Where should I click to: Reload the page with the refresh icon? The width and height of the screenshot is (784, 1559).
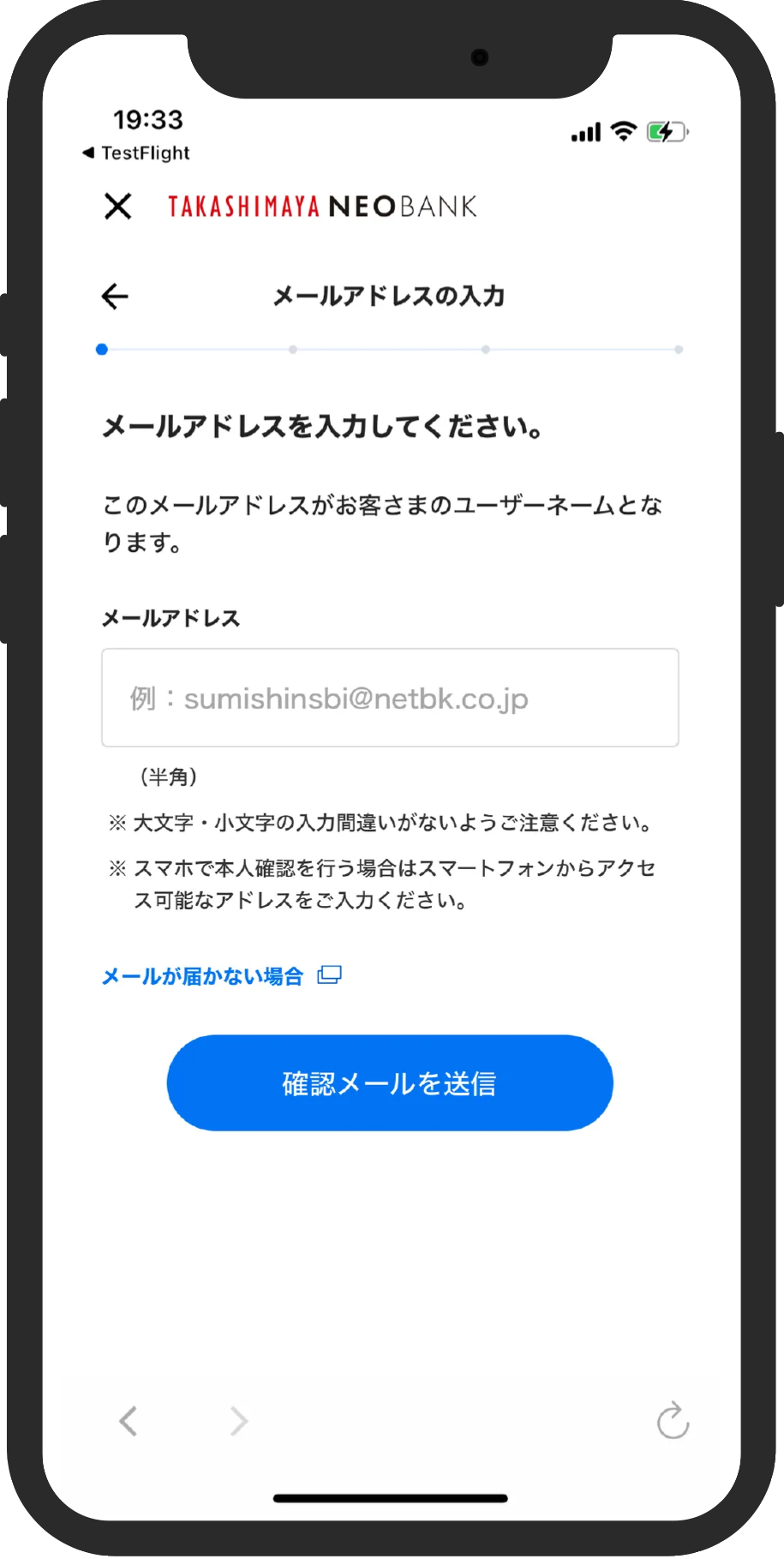pos(673,1421)
